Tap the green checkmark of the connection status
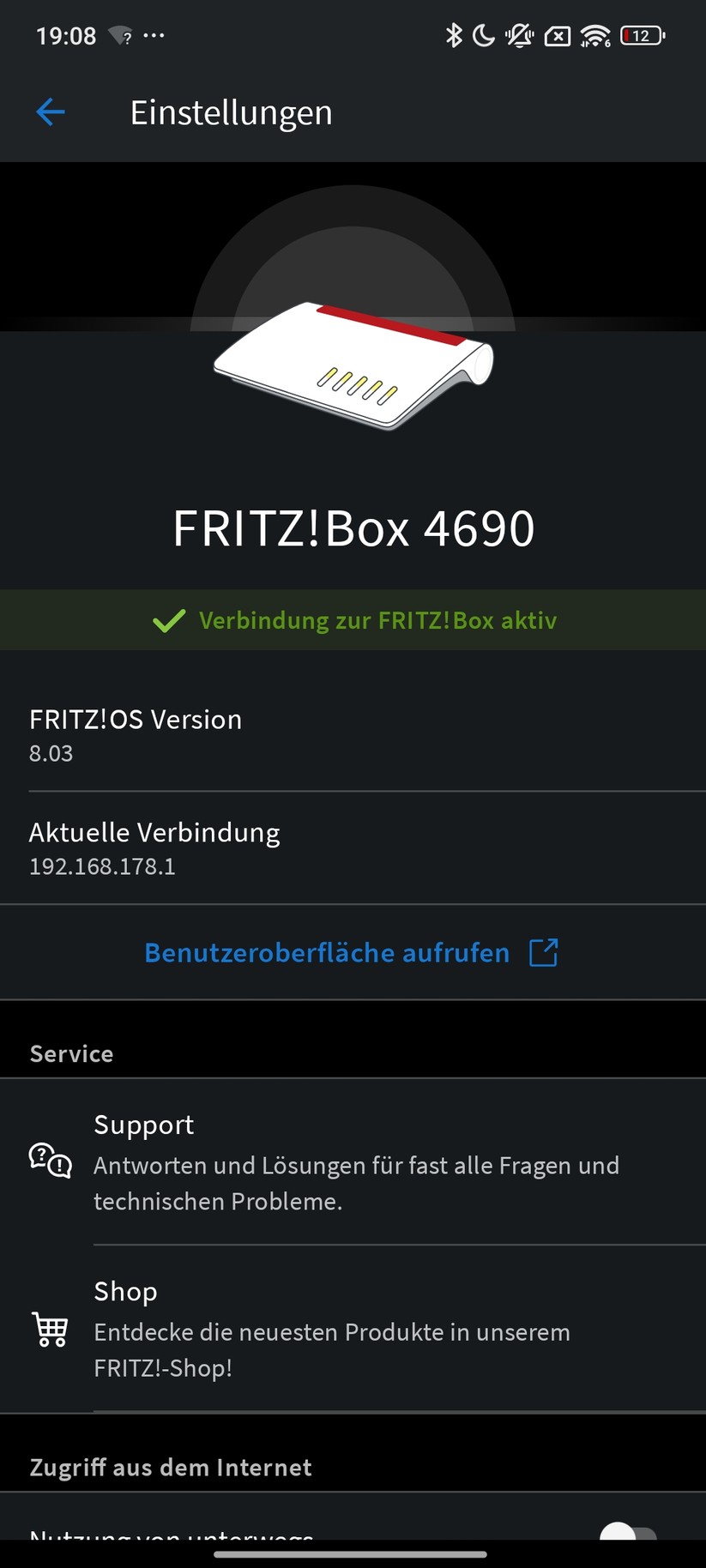Image resolution: width=706 pixels, height=1568 pixels. pos(172,619)
